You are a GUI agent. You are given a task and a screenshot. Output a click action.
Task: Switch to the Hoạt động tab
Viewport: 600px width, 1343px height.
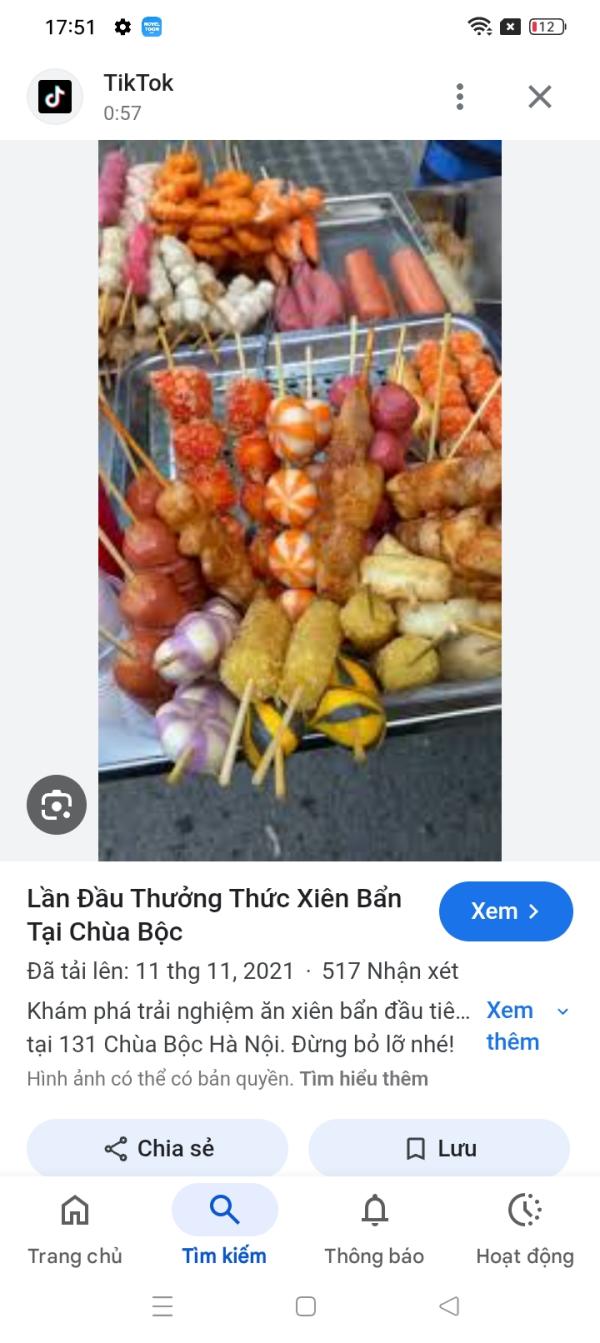point(524,1228)
